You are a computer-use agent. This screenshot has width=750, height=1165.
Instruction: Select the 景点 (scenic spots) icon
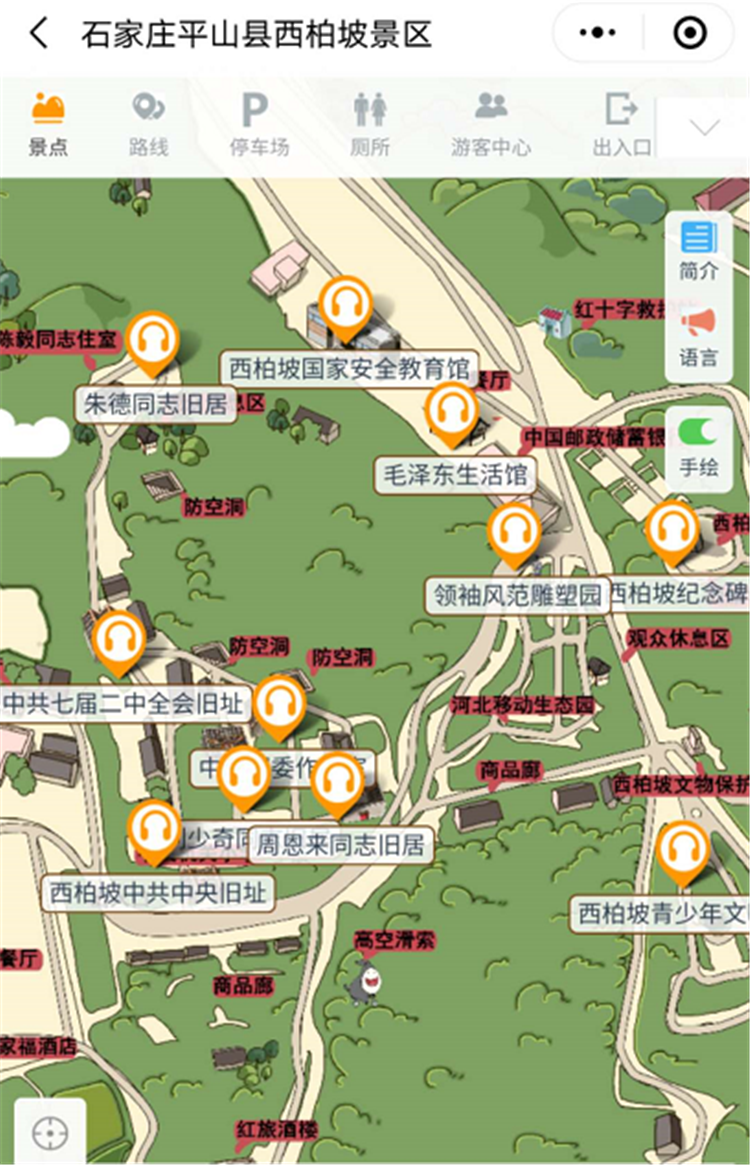47,118
